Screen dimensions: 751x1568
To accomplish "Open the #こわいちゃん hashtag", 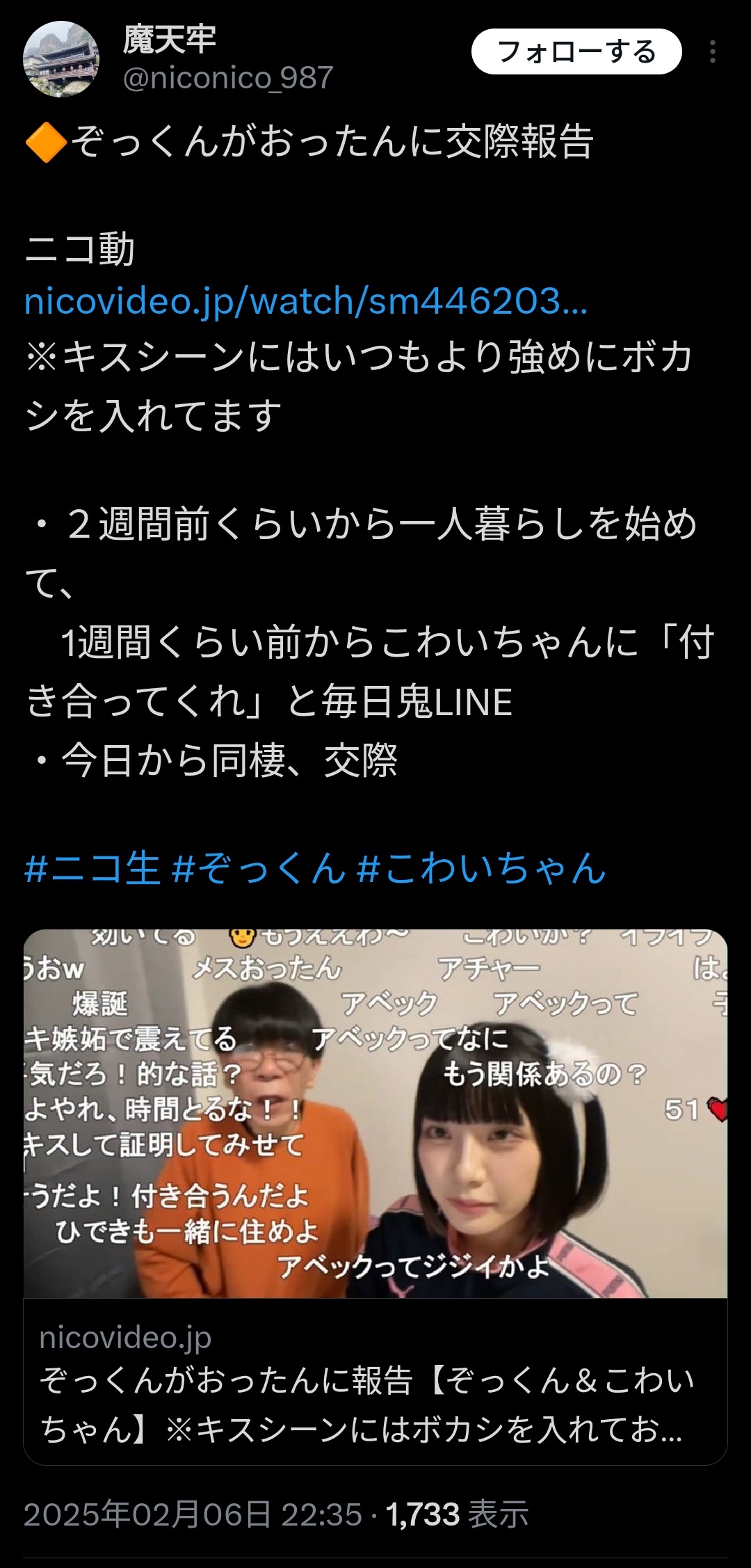I will tap(481, 869).
